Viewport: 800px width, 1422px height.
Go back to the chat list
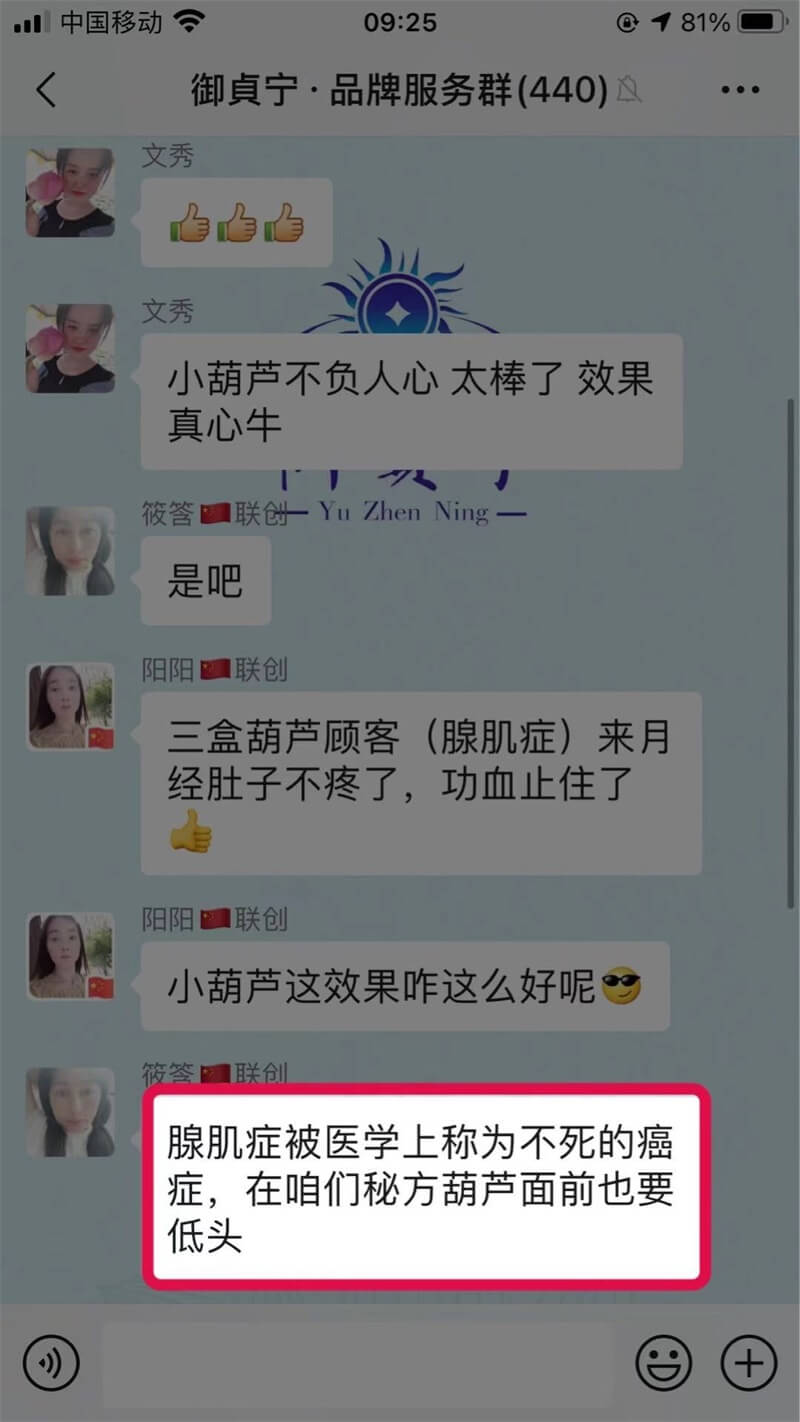click(45, 91)
